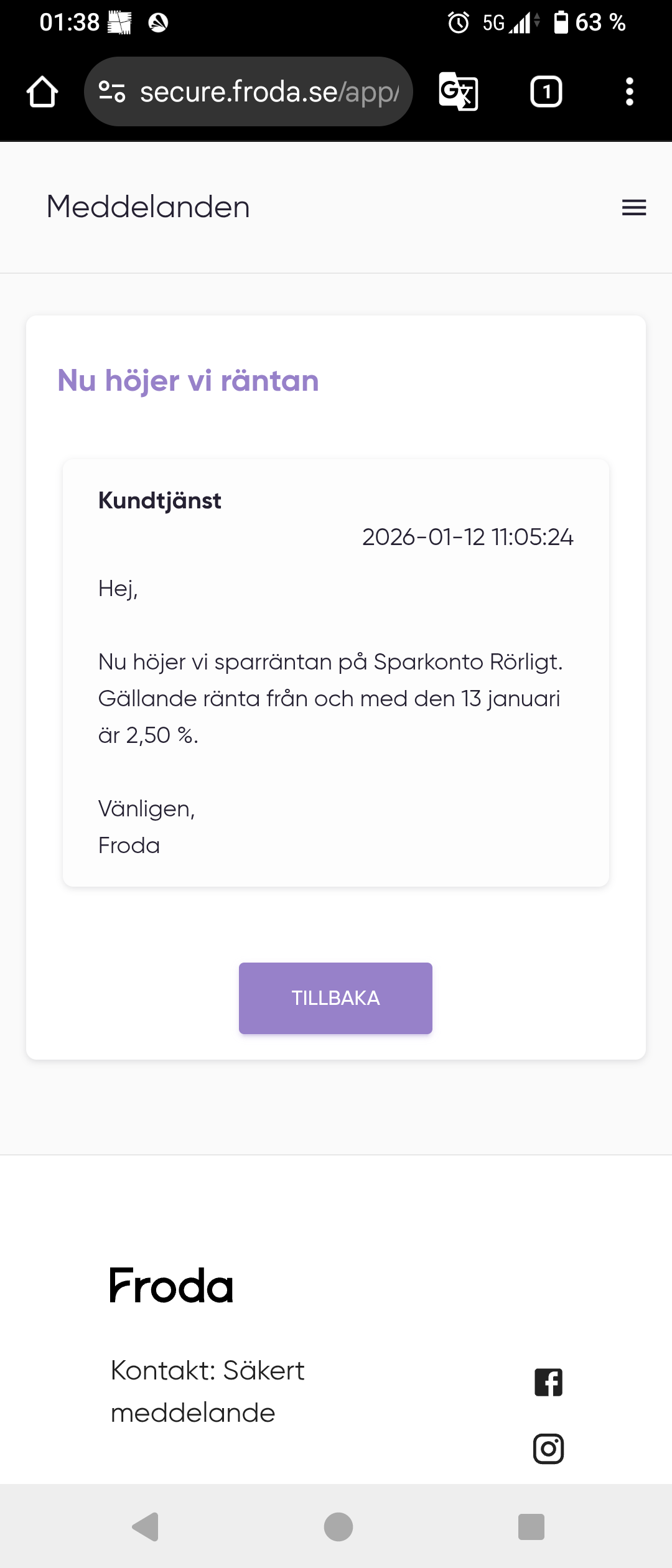
Task: Open the browser tab switcher
Action: (x=546, y=92)
